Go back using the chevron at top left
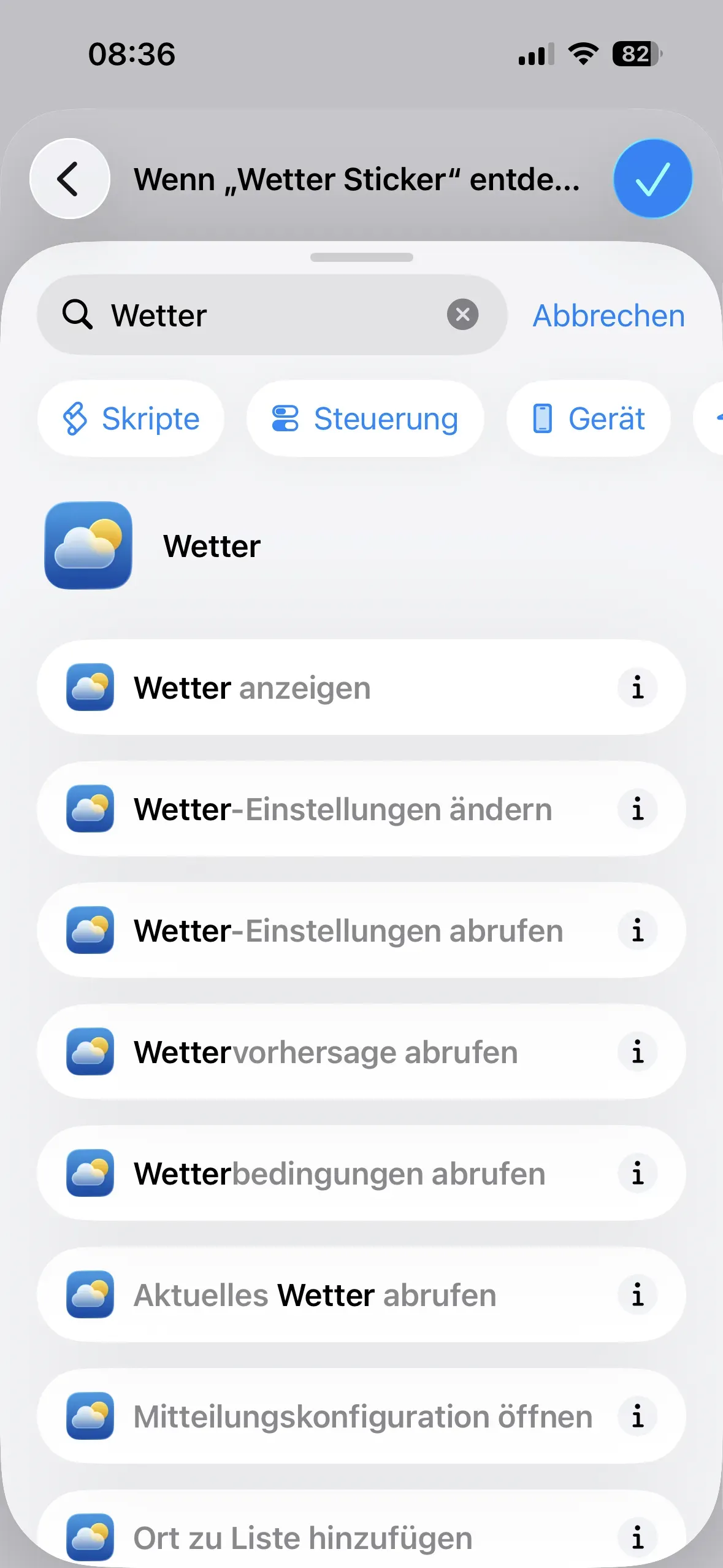The width and height of the screenshot is (723, 1568). click(x=69, y=178)
